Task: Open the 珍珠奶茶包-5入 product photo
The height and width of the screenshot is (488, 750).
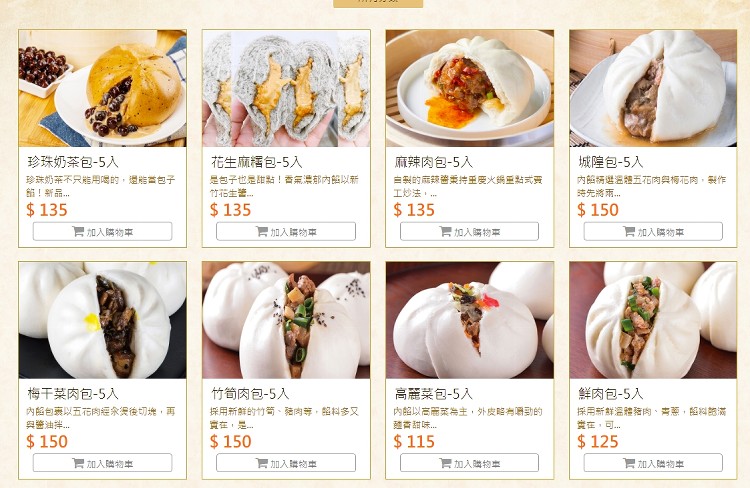Action: [102, 88]
